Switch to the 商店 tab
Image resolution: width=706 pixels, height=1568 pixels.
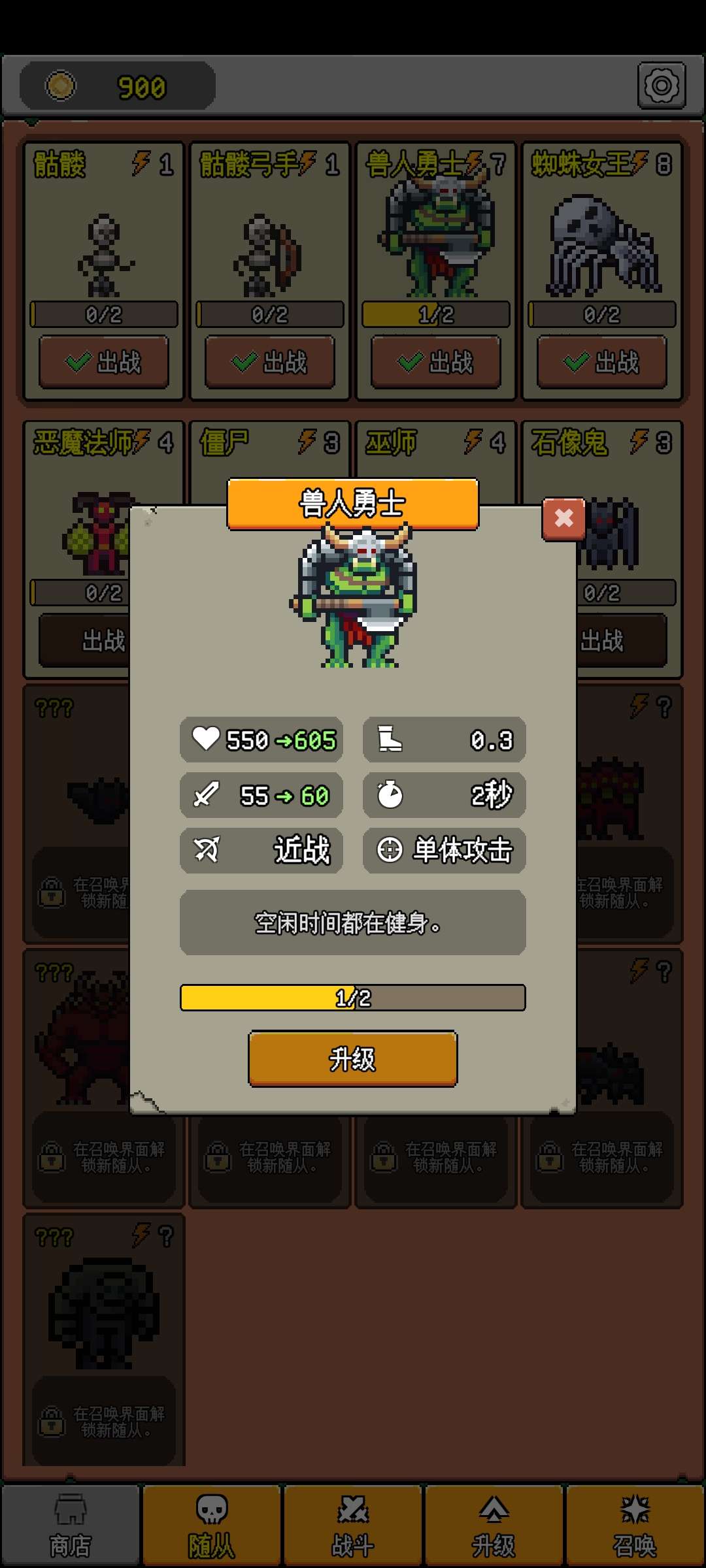71,1525
